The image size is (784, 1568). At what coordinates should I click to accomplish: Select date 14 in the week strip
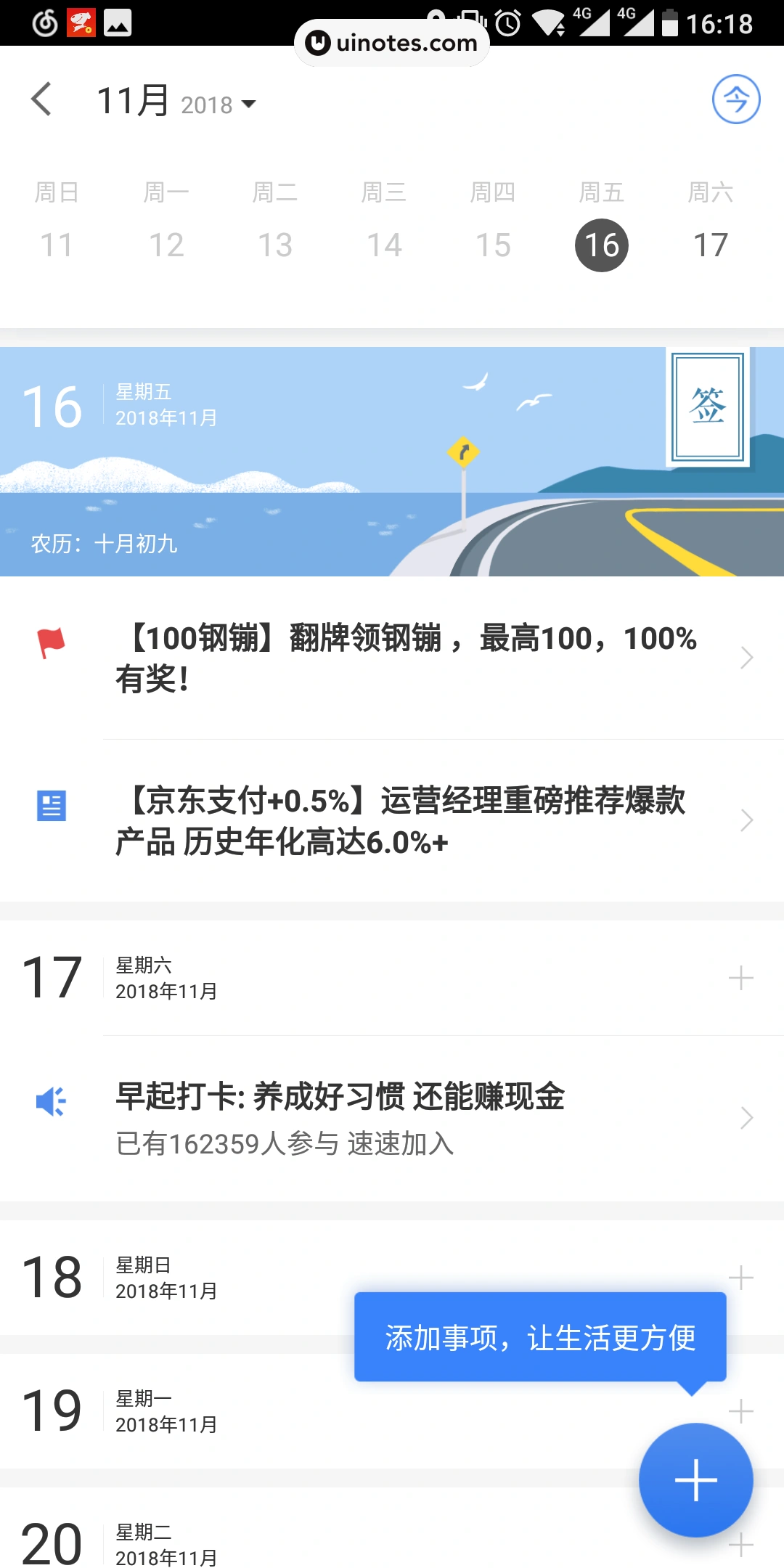coord(384,245)
